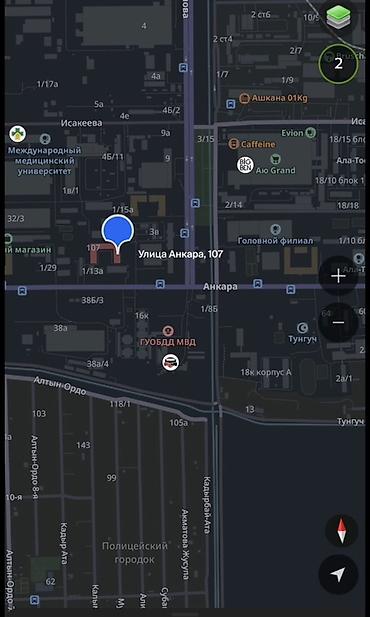Open the Аю Grand shopping marker
Screen dimensions: 370x617
pyautogui.click(x=275, y=159)
